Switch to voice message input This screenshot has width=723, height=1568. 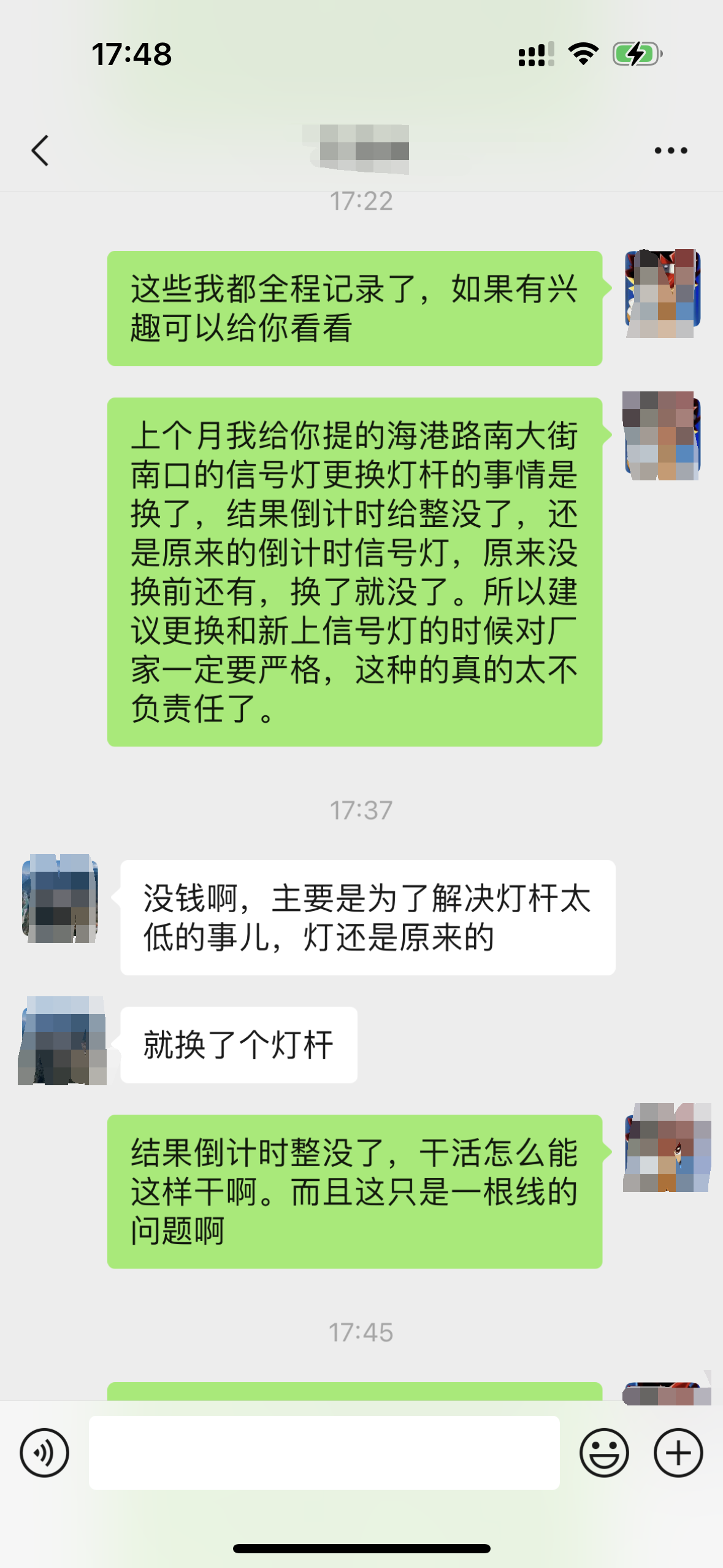click(44, 1453)
